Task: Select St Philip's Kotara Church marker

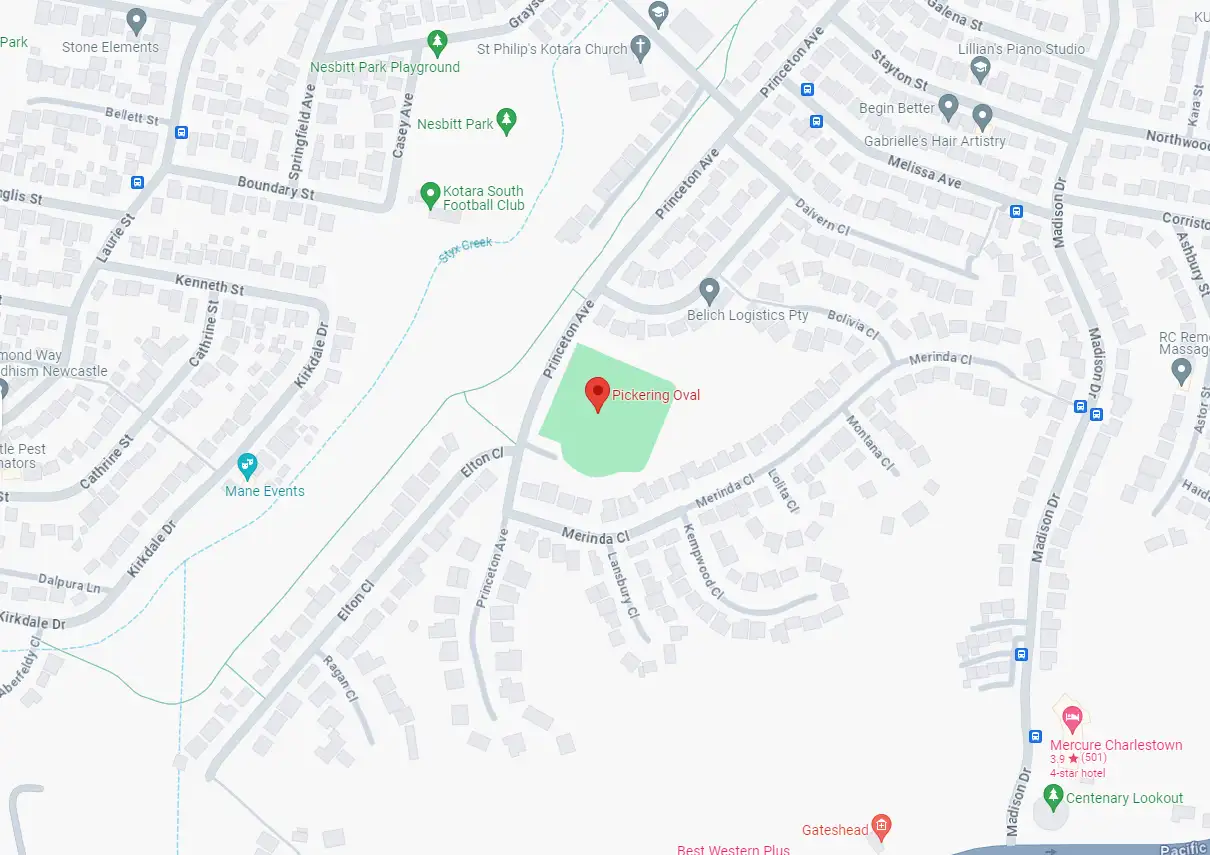Action: (x=641, y=46)
